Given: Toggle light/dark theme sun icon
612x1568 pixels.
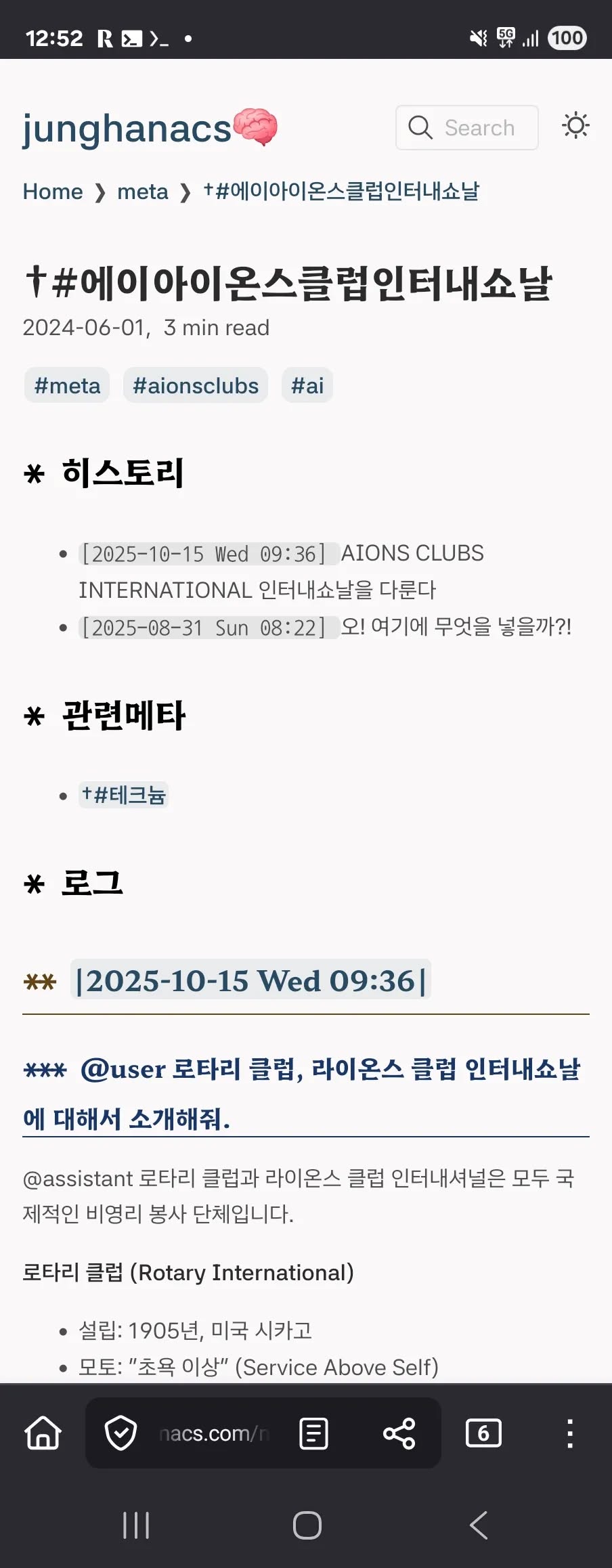Looking at the screenshot, I should 575,126.
